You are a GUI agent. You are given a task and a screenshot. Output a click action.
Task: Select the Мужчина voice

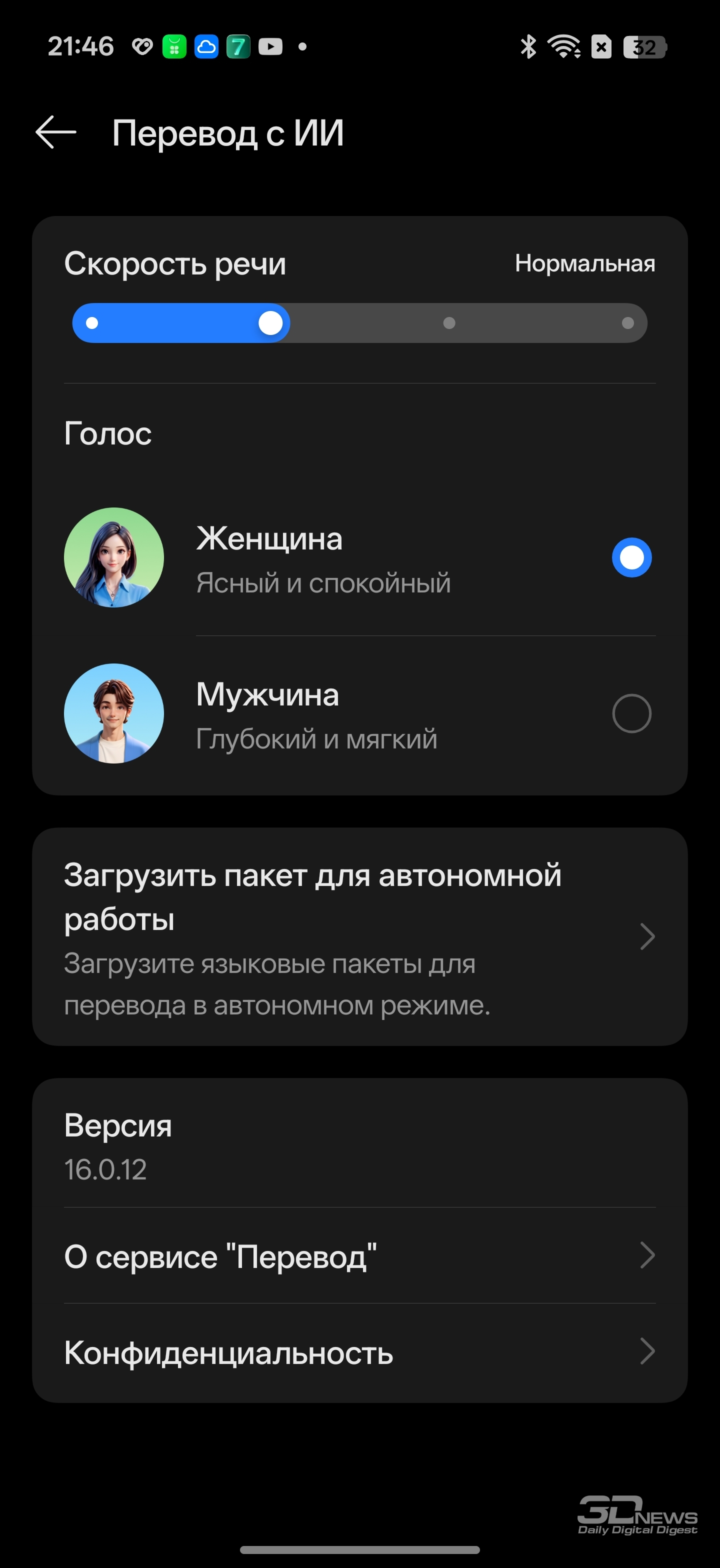tap(631, 713)
